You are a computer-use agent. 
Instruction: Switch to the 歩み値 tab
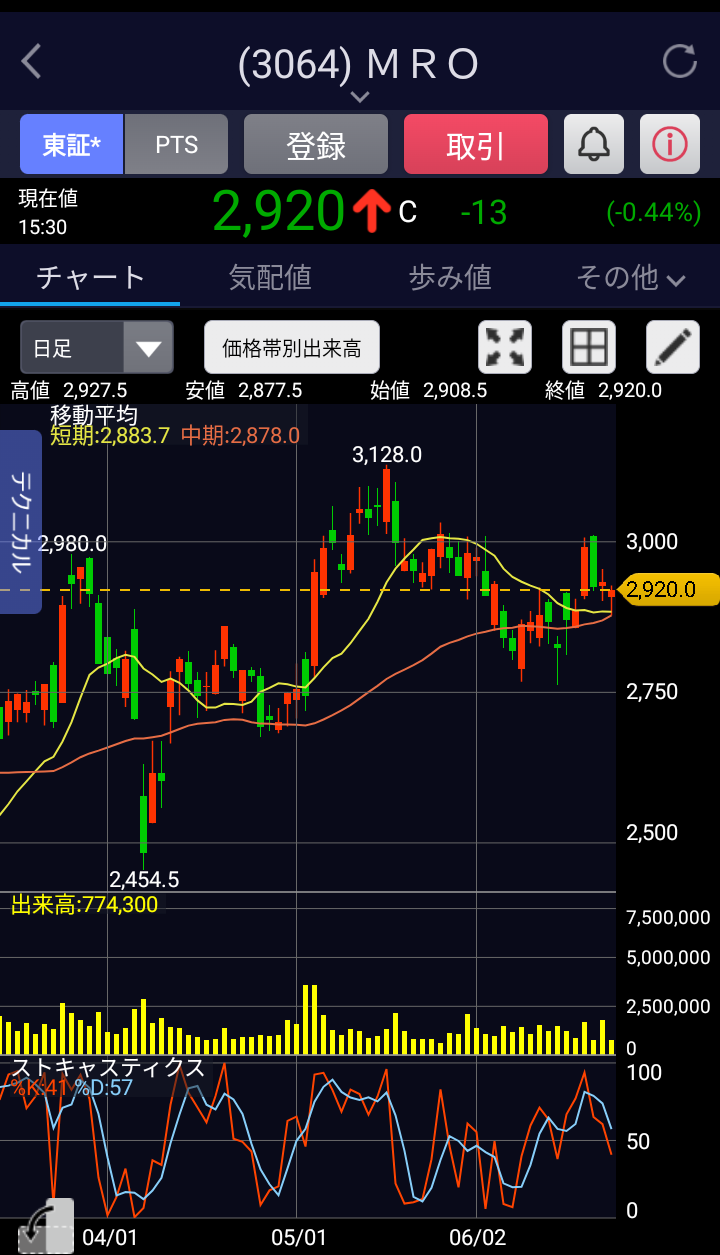tap(450, 277)
